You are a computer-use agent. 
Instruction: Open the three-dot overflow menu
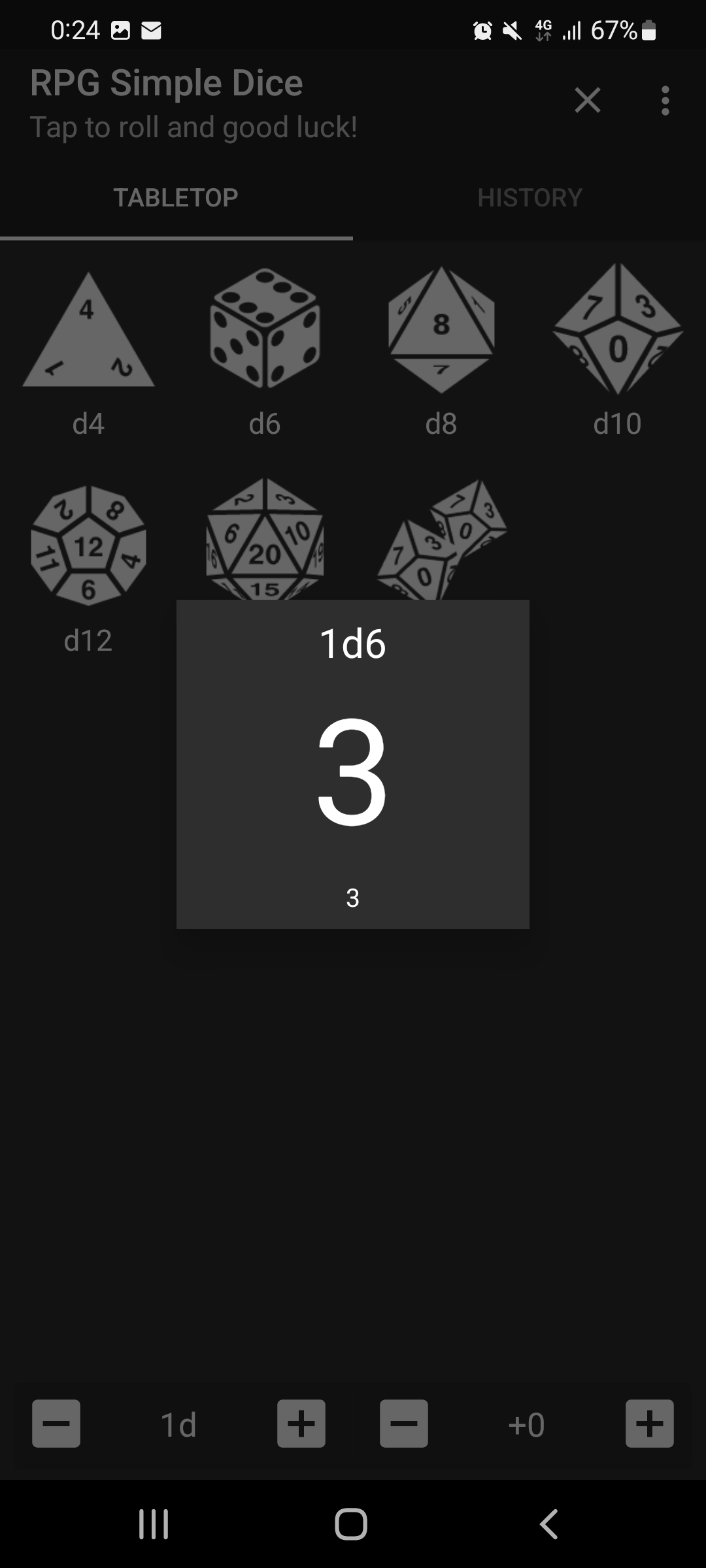click(x=665, y=101)
